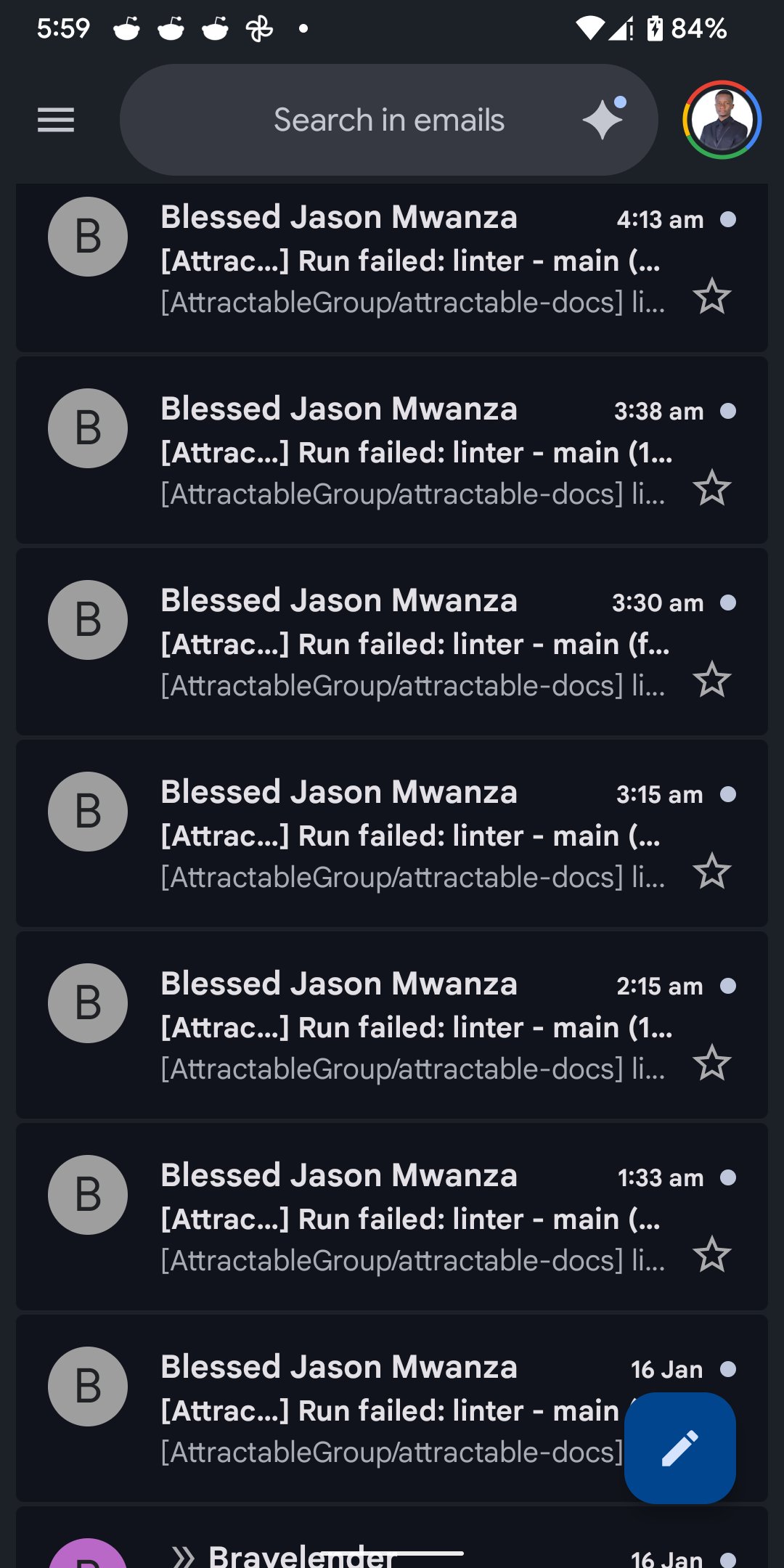This screenshot has width=784, height=1568.
Task: Tap the Search in emails field
Action: (388, 120)
